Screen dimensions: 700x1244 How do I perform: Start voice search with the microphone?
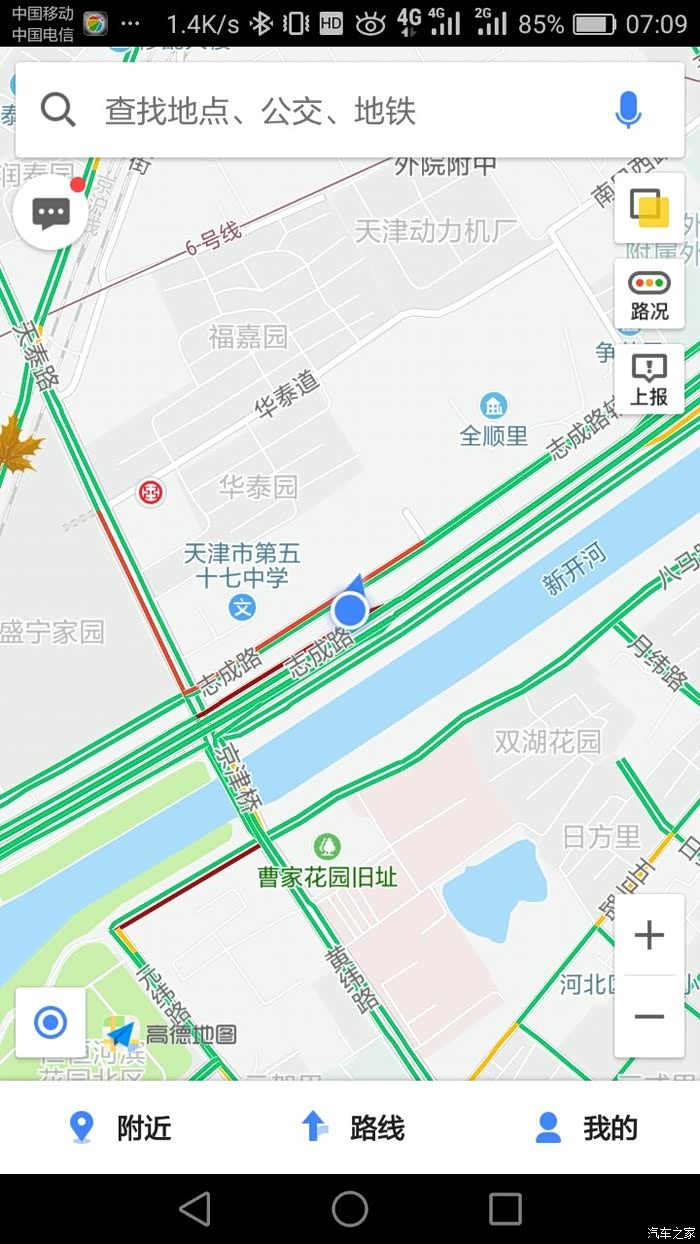(628, 110)
